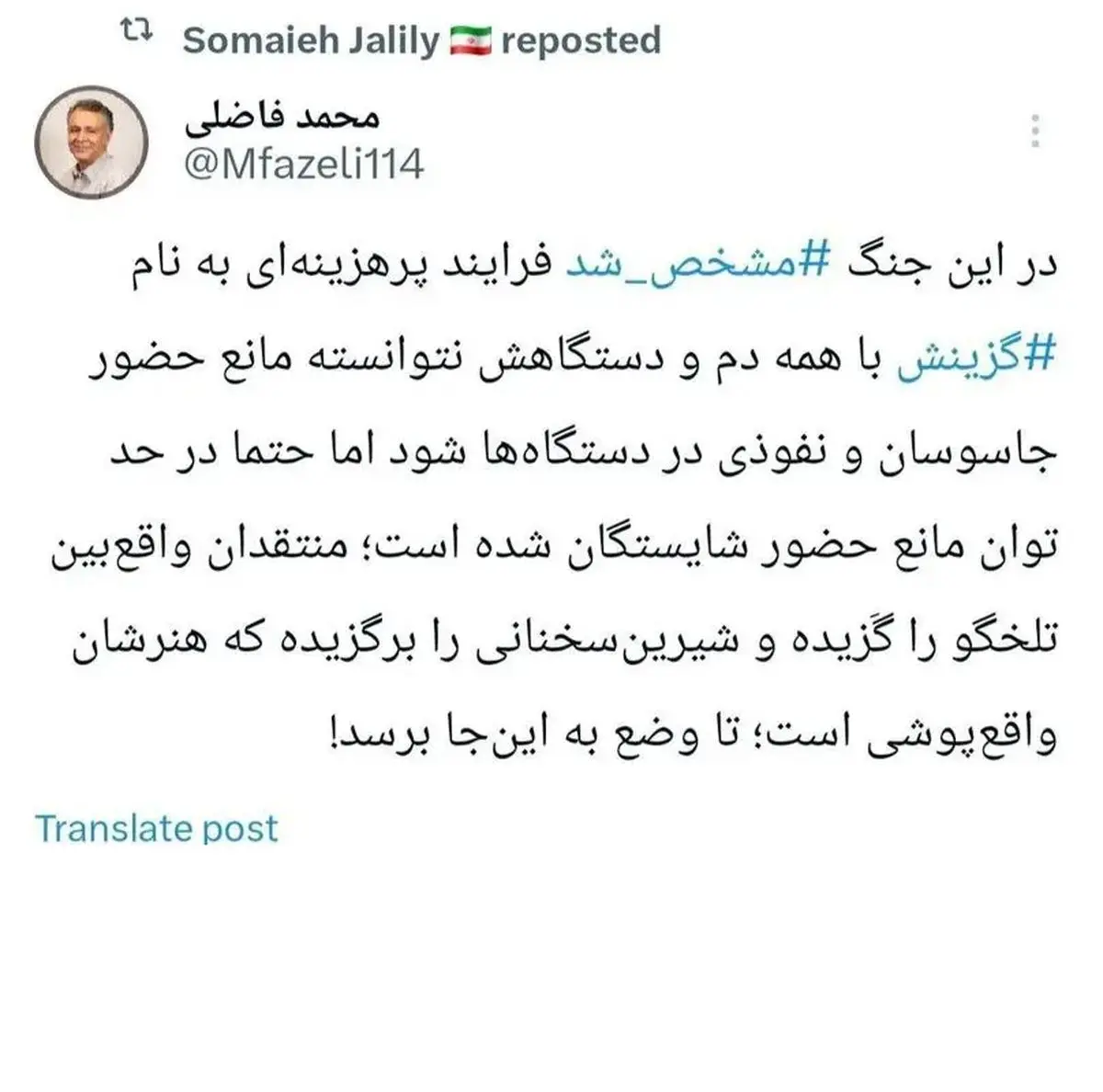The image size is (1103, 1092).
Task: Open Somaieh Jalily's reposted label
Action: click(421, 40)
